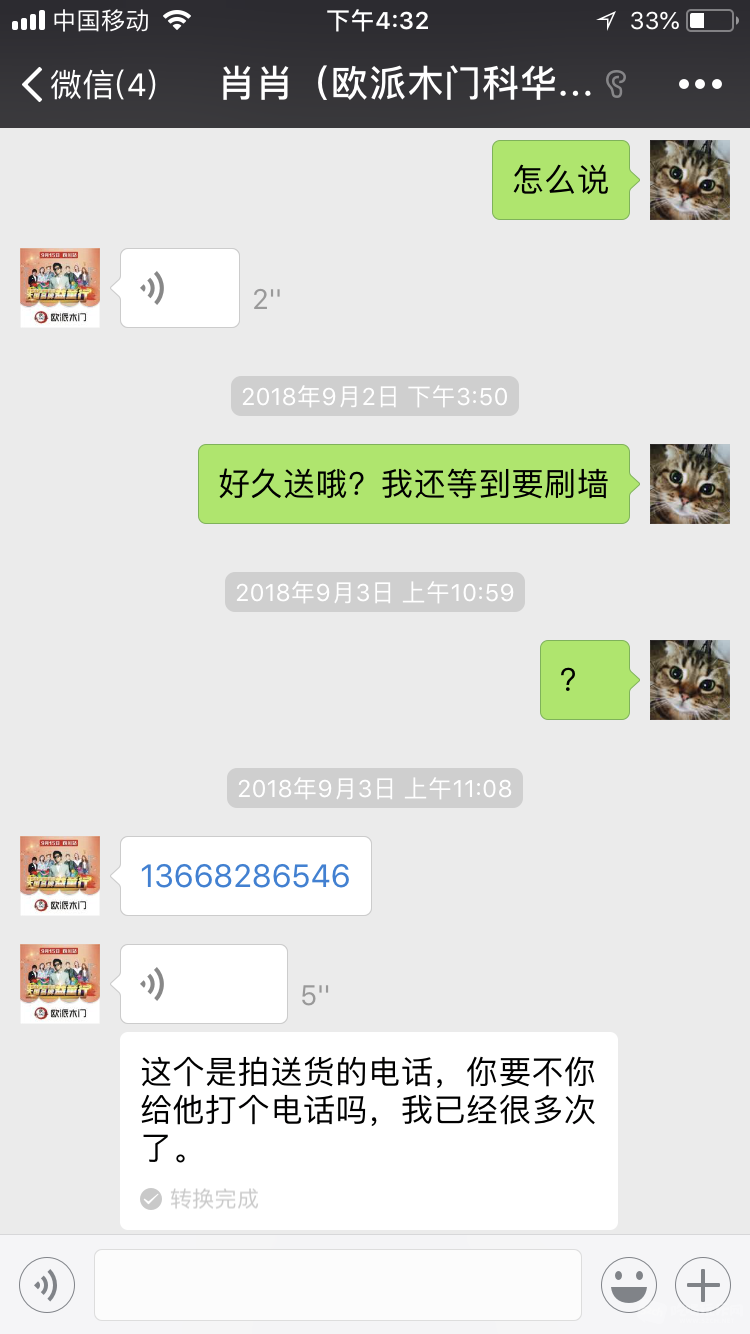Open the contact's avatar beside the phone number
Viewport: 750px width, 1334px height.
click(60, 876)
